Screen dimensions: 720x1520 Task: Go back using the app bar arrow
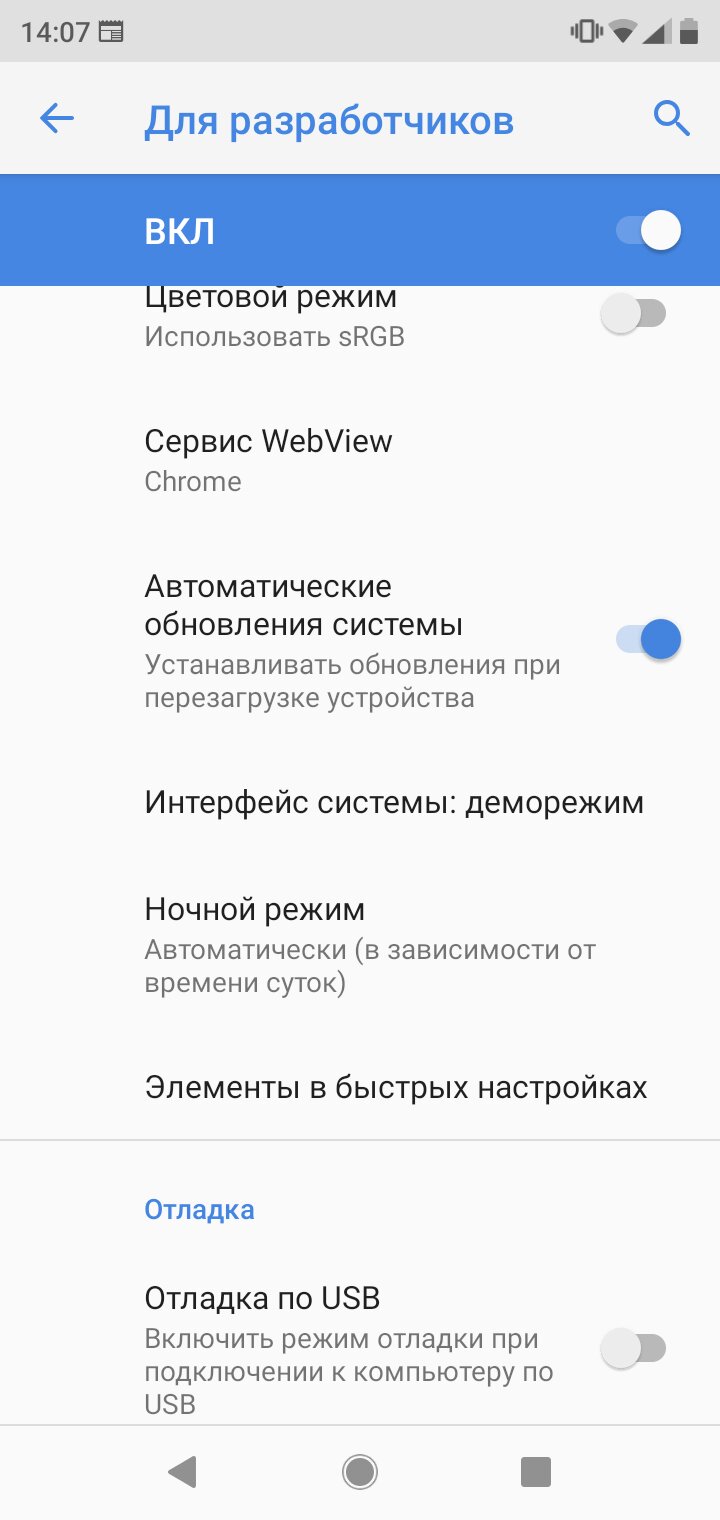57,120
